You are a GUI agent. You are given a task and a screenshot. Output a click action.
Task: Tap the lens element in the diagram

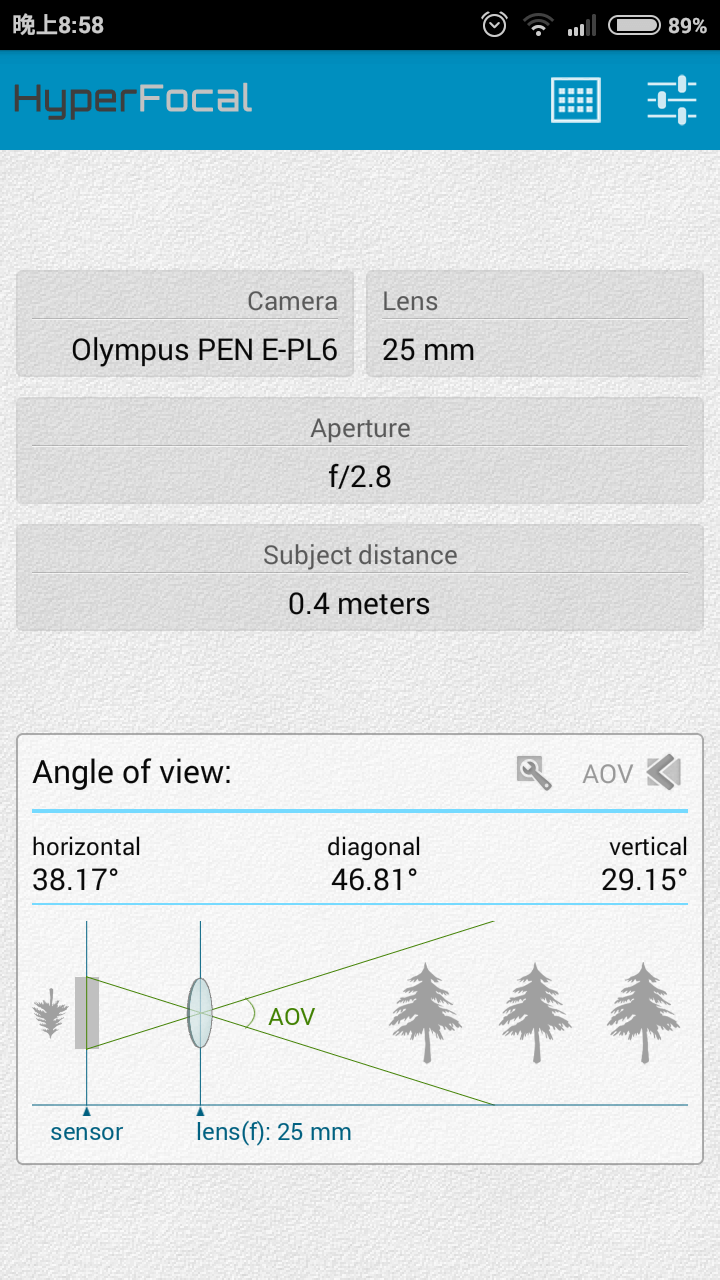tap(199, 1013)
